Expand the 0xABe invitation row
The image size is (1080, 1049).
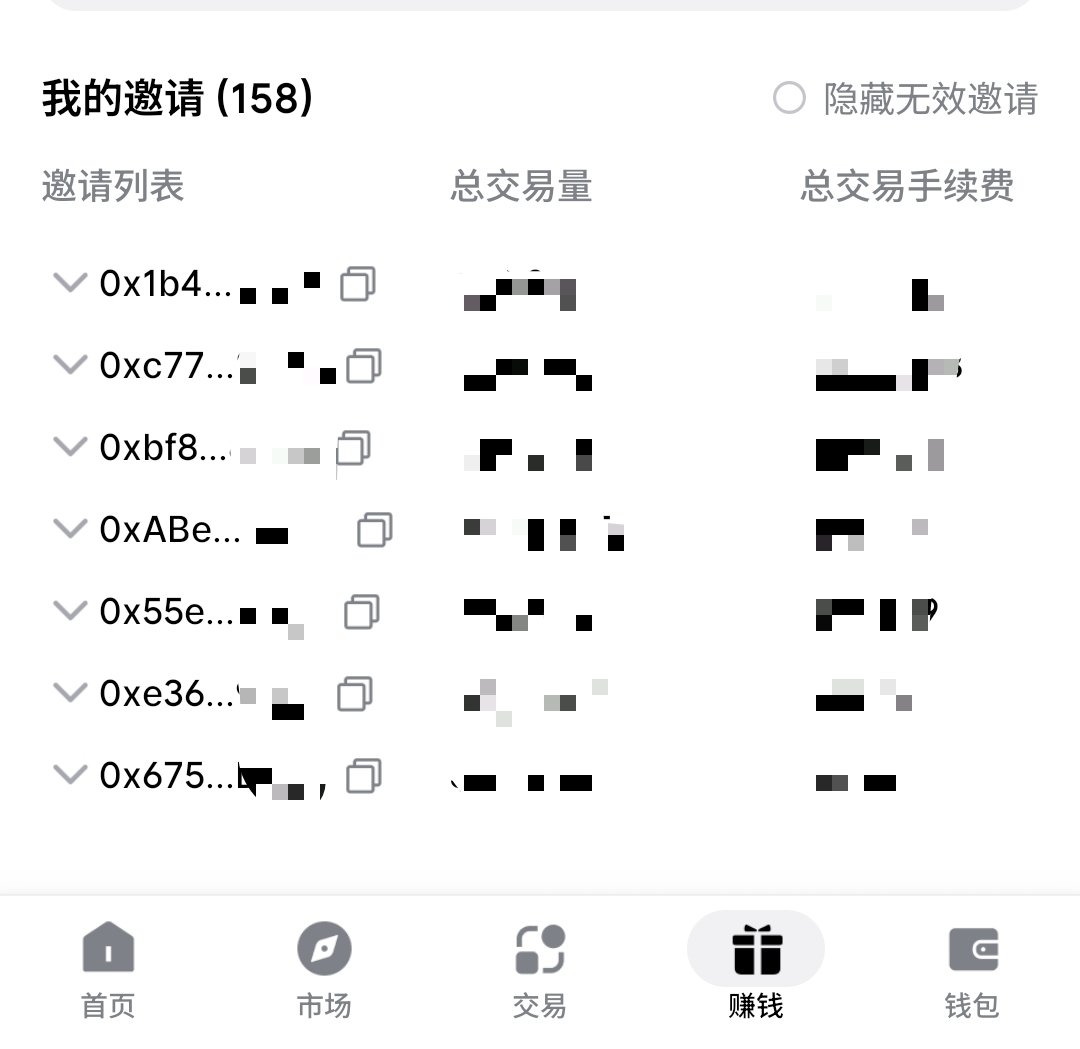69,529
